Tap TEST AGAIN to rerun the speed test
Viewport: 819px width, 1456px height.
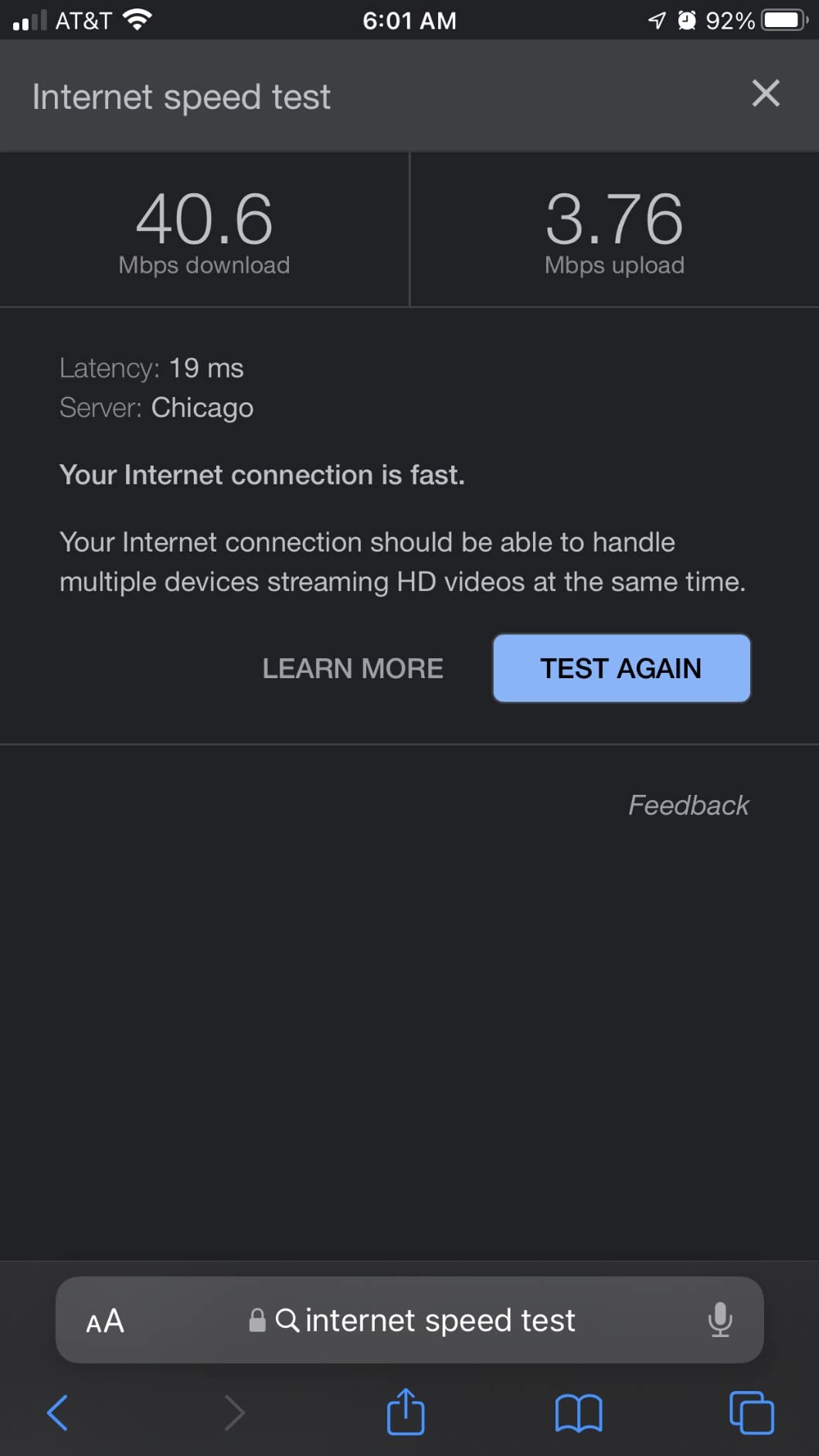click(x=621, y=668)
